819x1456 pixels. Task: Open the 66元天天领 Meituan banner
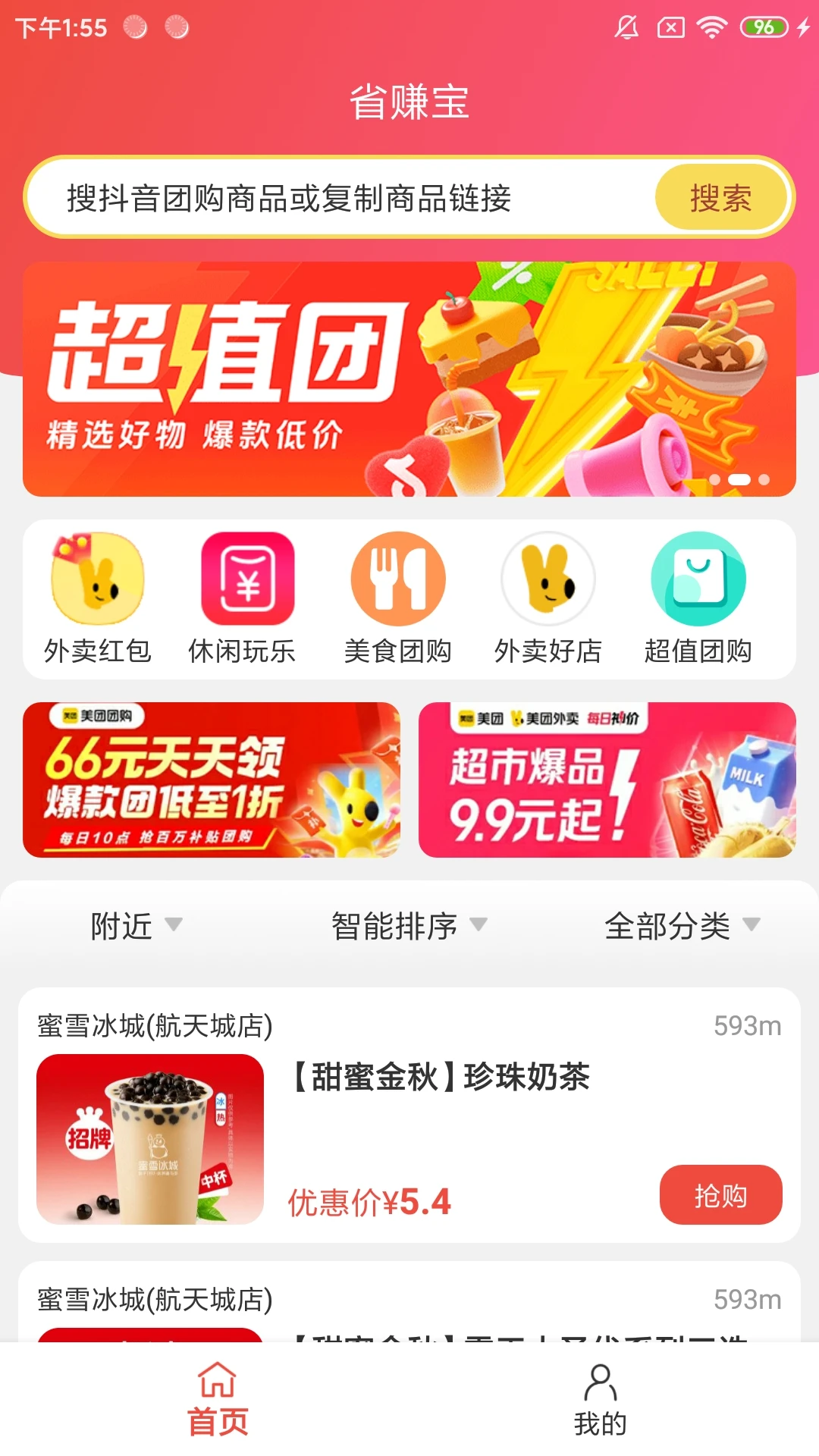(215, 781)
